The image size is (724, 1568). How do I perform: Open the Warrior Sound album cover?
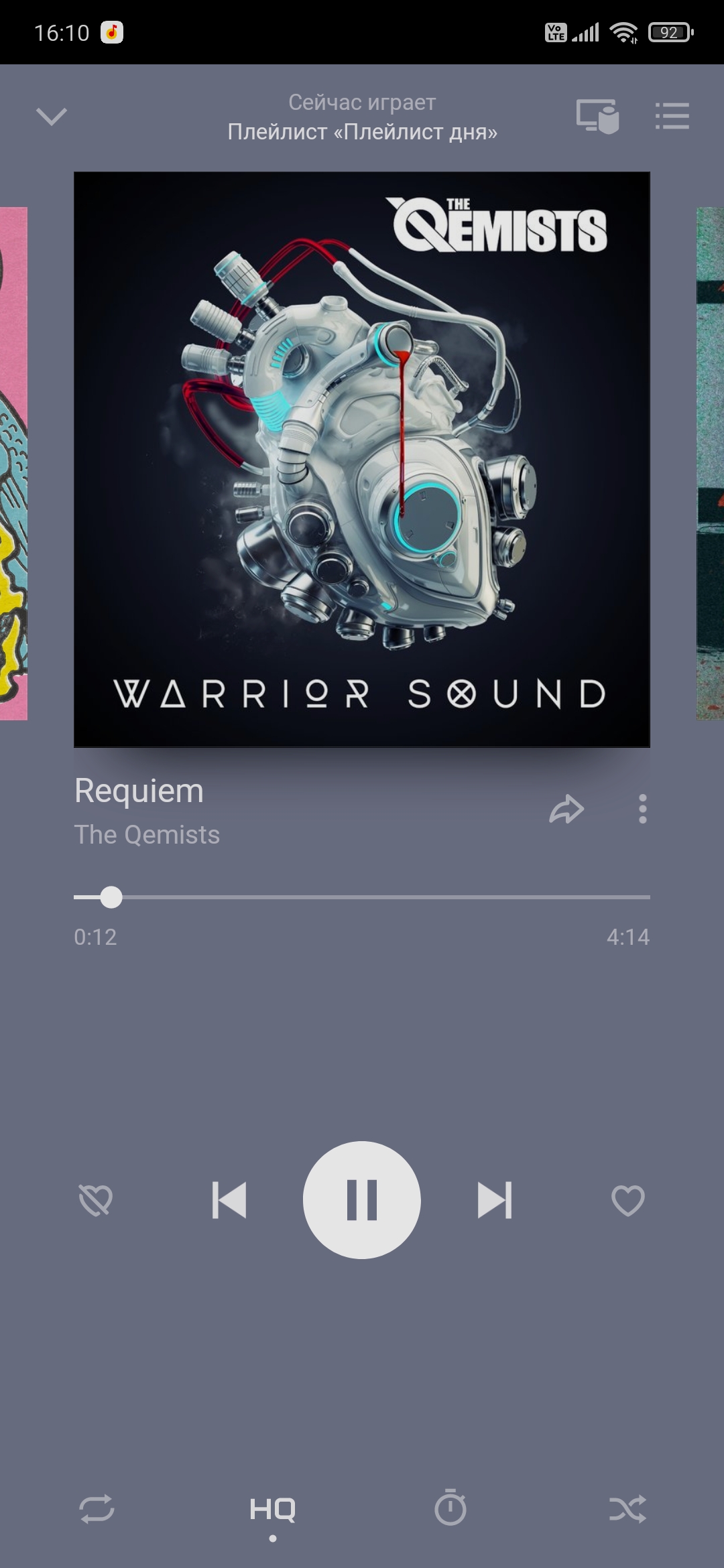[x=362, y=460]
